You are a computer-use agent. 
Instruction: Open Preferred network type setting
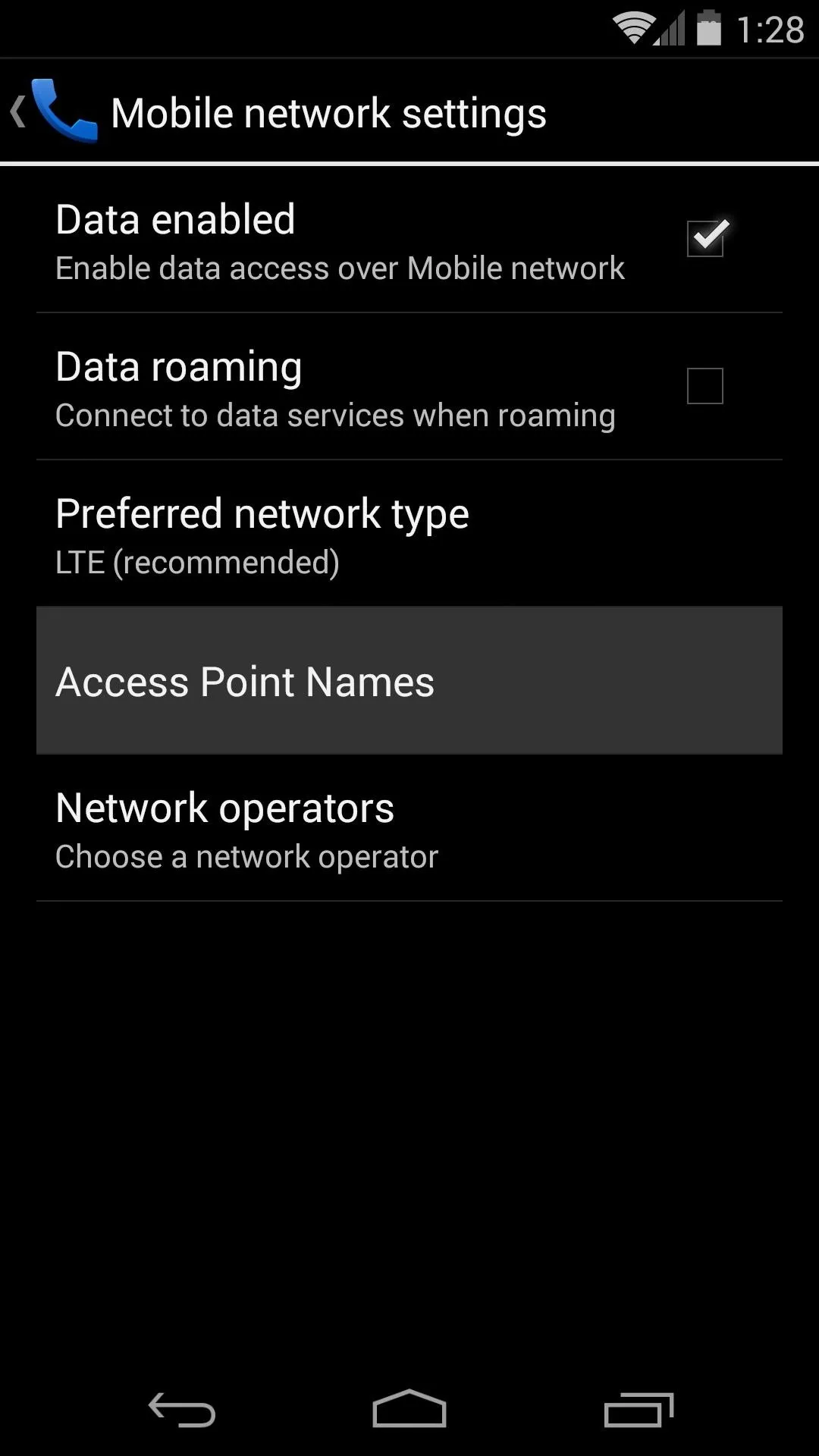[409, 533]
